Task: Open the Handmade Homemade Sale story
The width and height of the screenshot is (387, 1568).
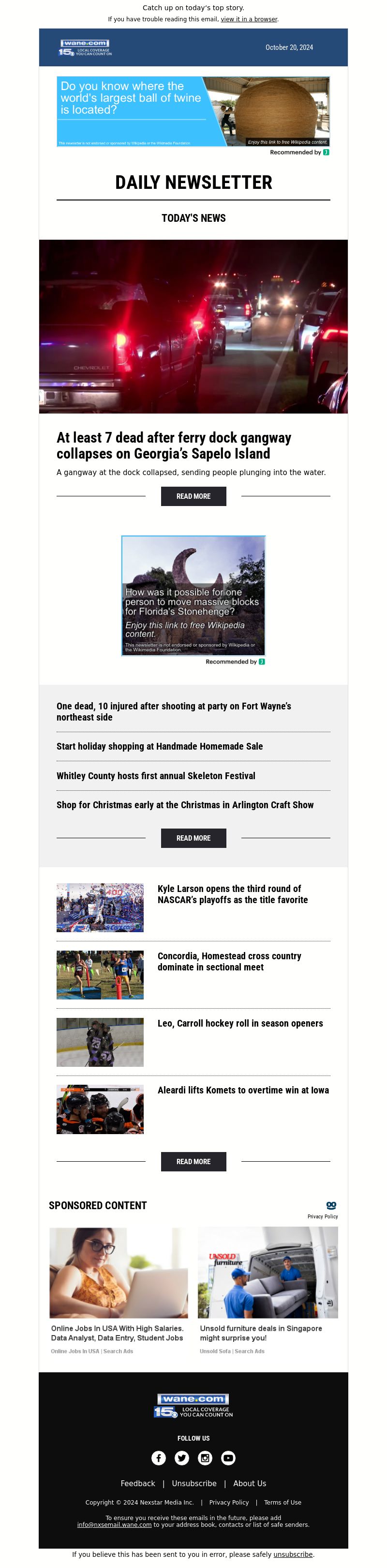Action: click(x=160, y=746)
